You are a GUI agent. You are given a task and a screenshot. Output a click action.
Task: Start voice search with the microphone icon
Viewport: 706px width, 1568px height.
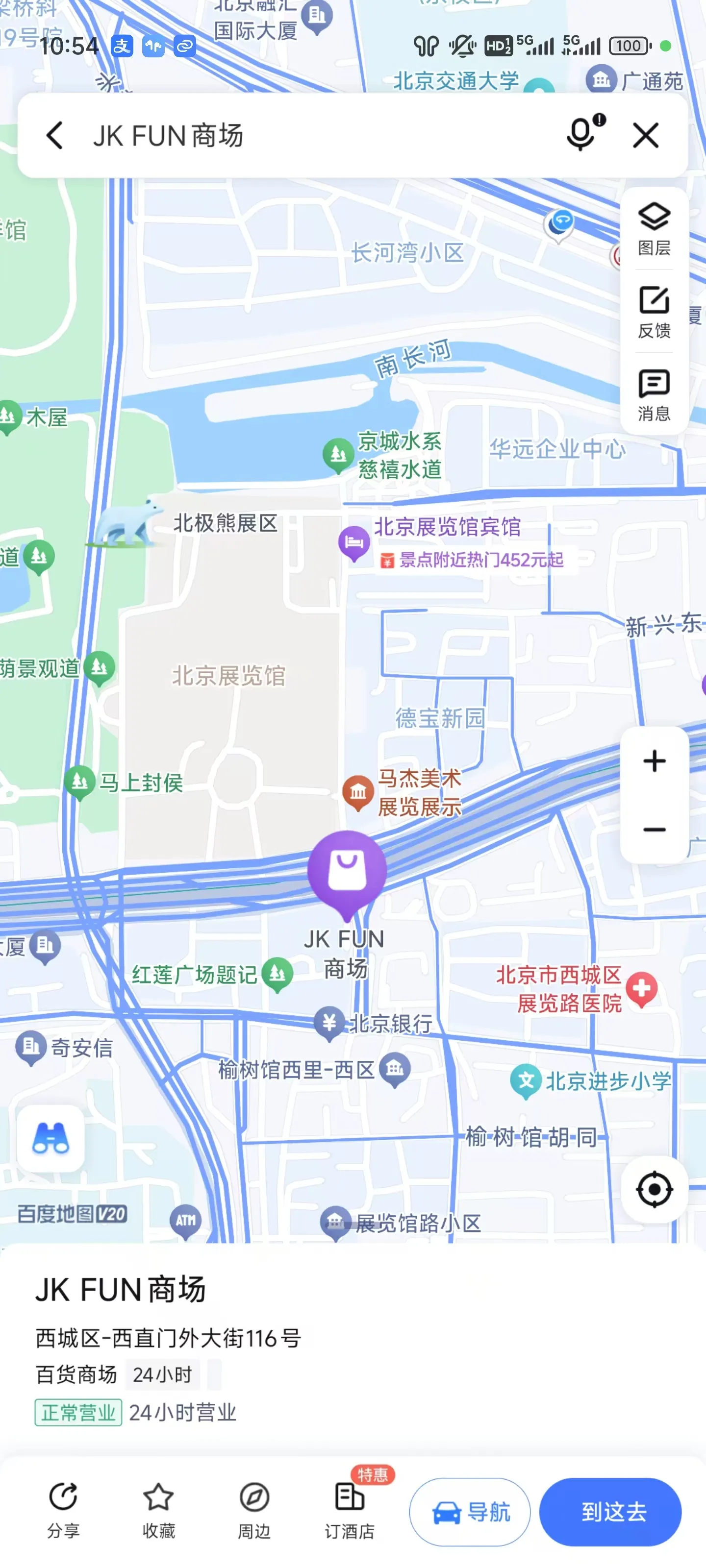point(581,135)
